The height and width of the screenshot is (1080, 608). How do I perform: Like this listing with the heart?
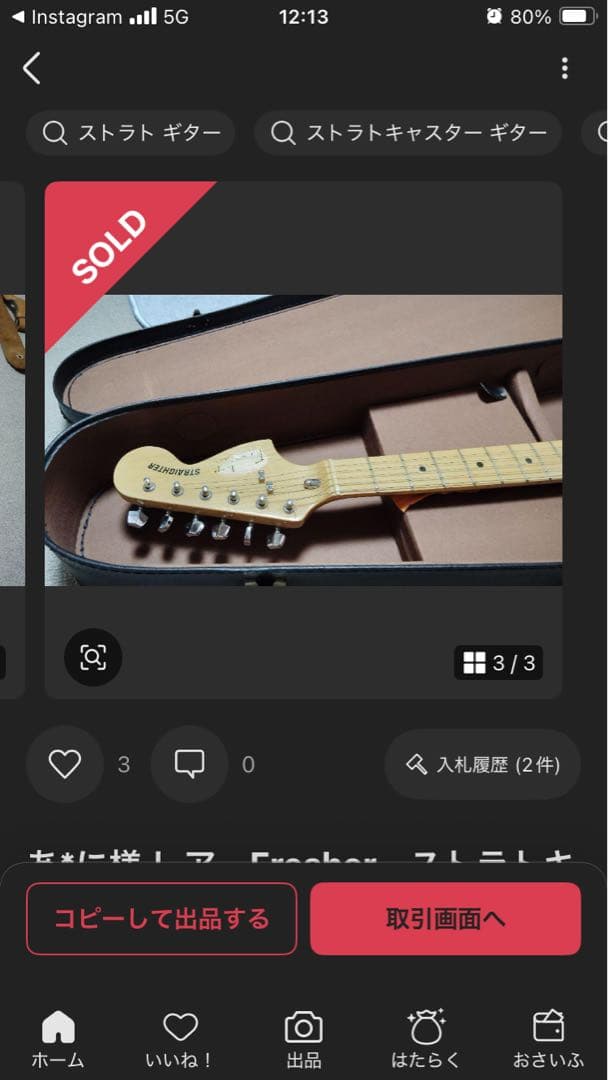click(65, 765)
